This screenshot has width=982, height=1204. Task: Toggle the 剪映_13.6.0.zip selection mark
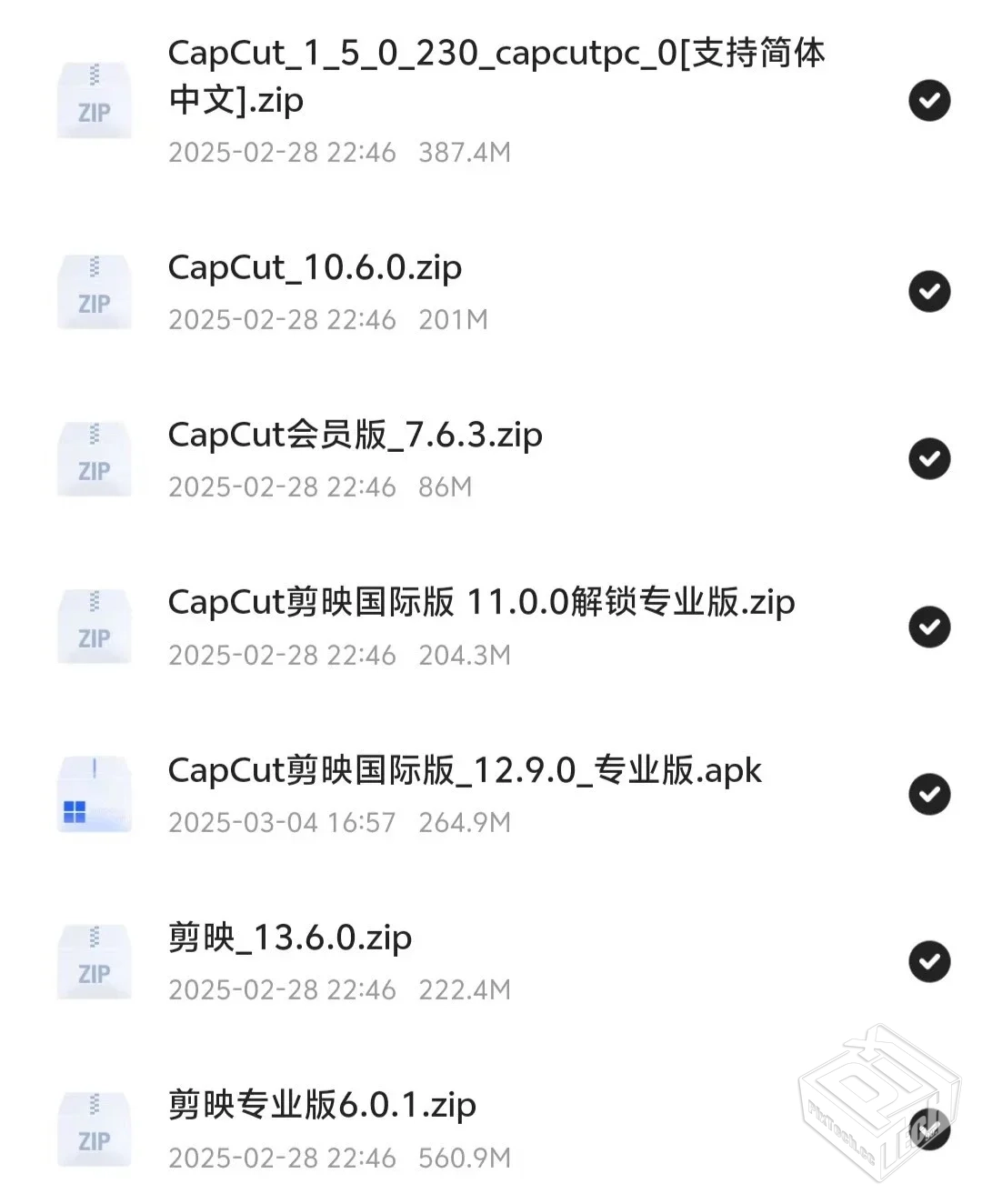928,960
